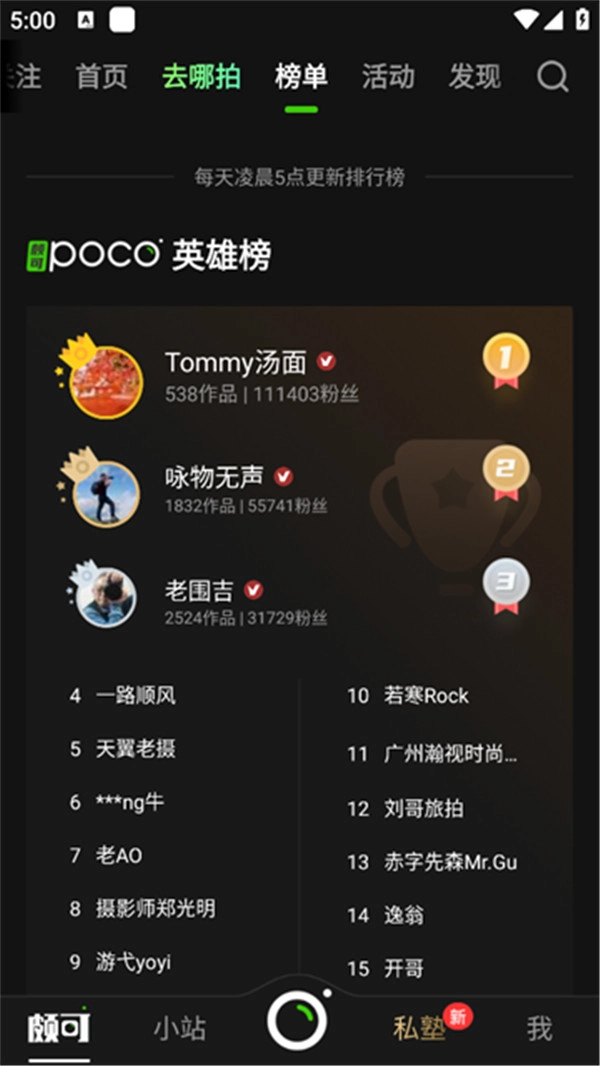Switch to the 首页 tab

click(x=102, y=77)
